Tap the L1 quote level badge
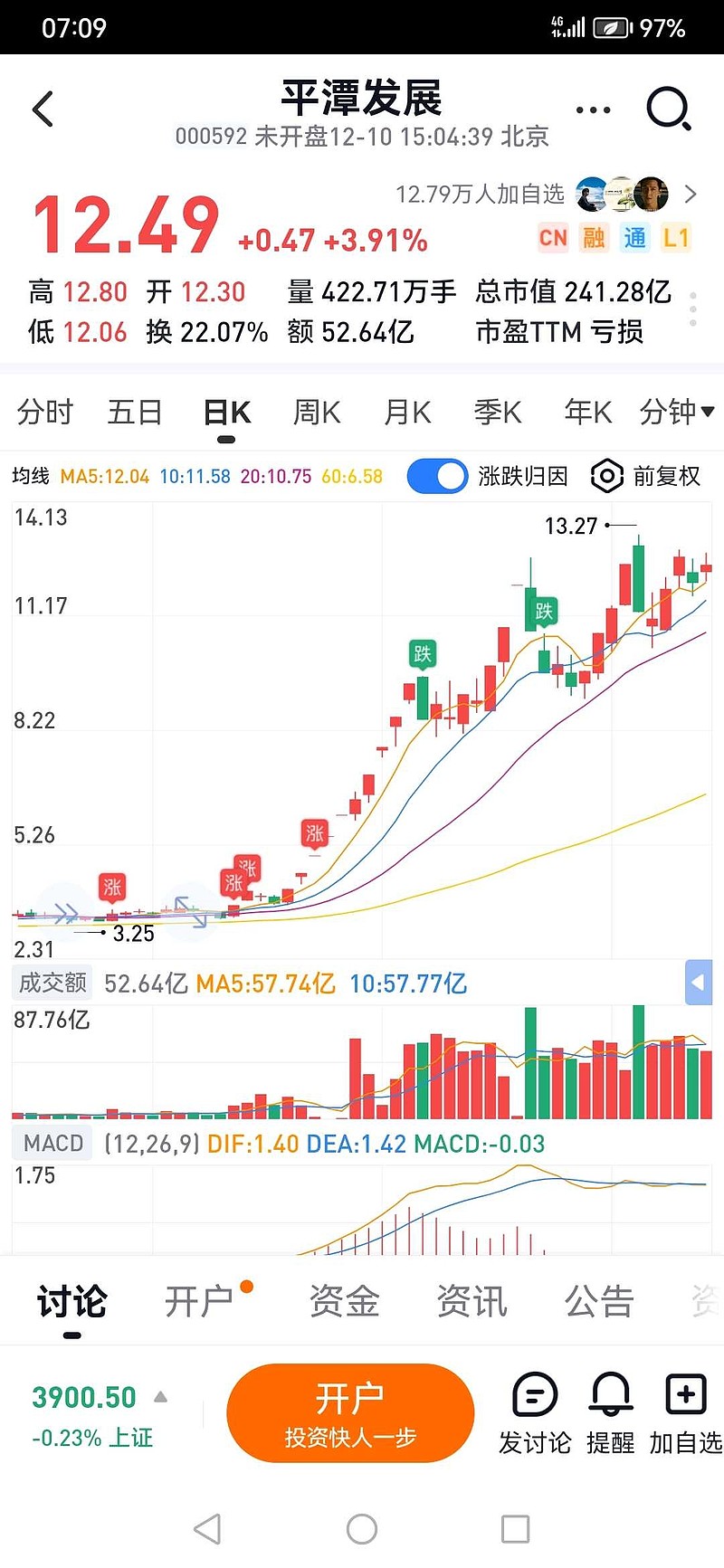The width and height of the screenshot is (724, 1568). click(676, 237)
